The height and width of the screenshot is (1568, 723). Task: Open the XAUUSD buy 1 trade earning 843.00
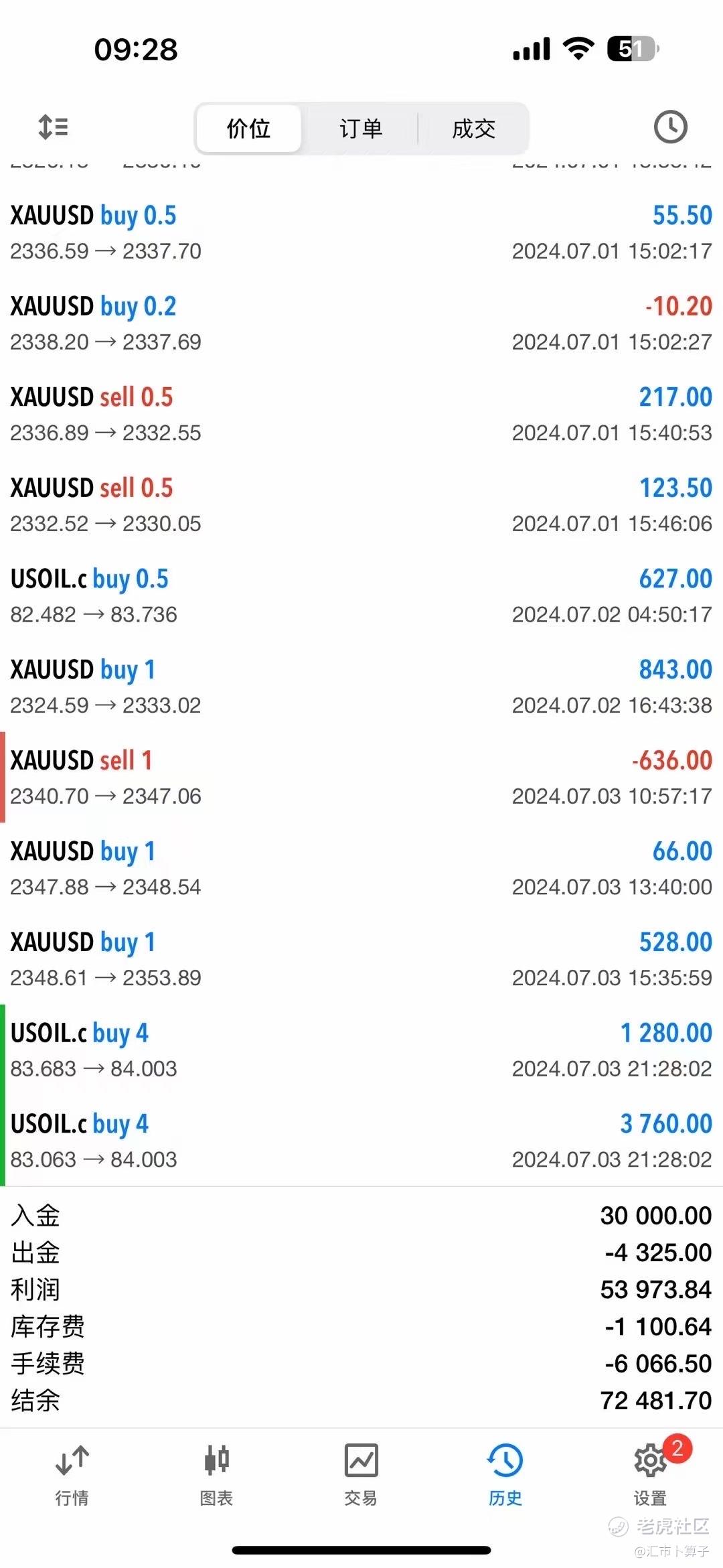pyautogui.click(x=361, y=687)
